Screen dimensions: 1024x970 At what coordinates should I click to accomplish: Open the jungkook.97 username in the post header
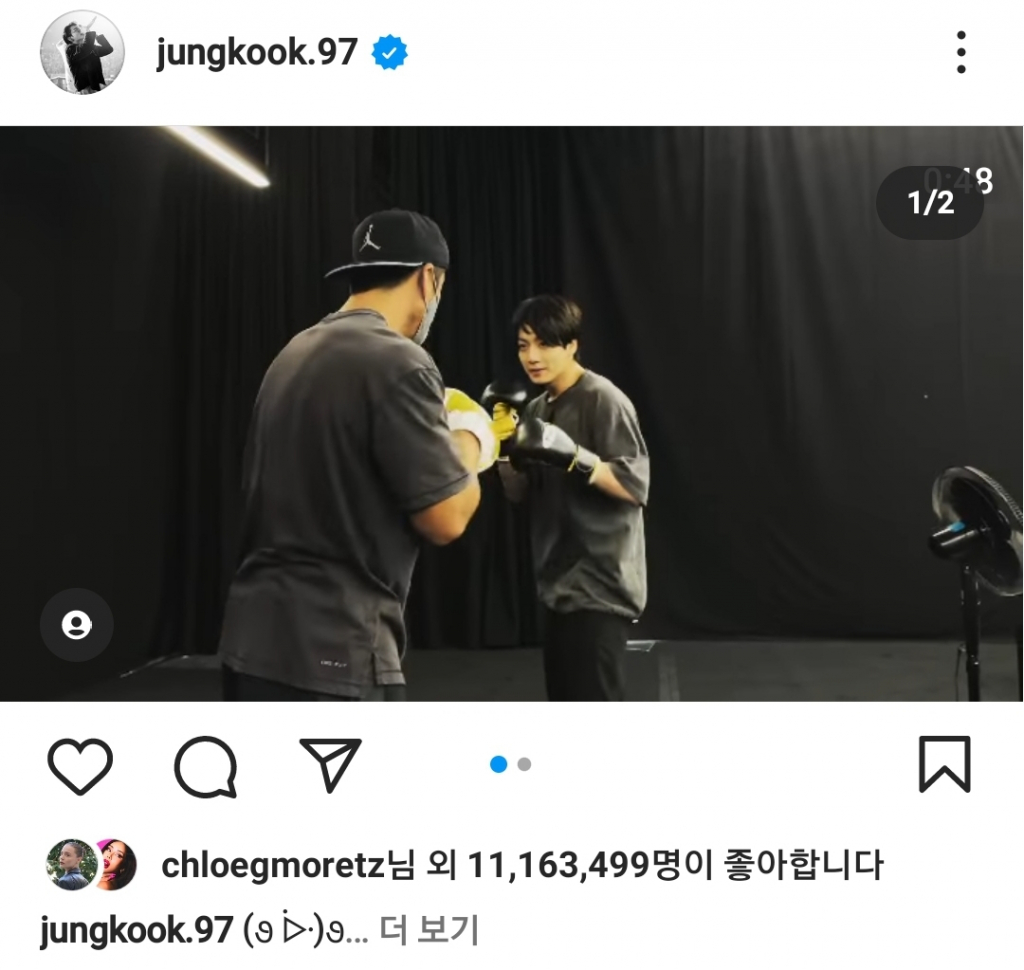point(256,52)
